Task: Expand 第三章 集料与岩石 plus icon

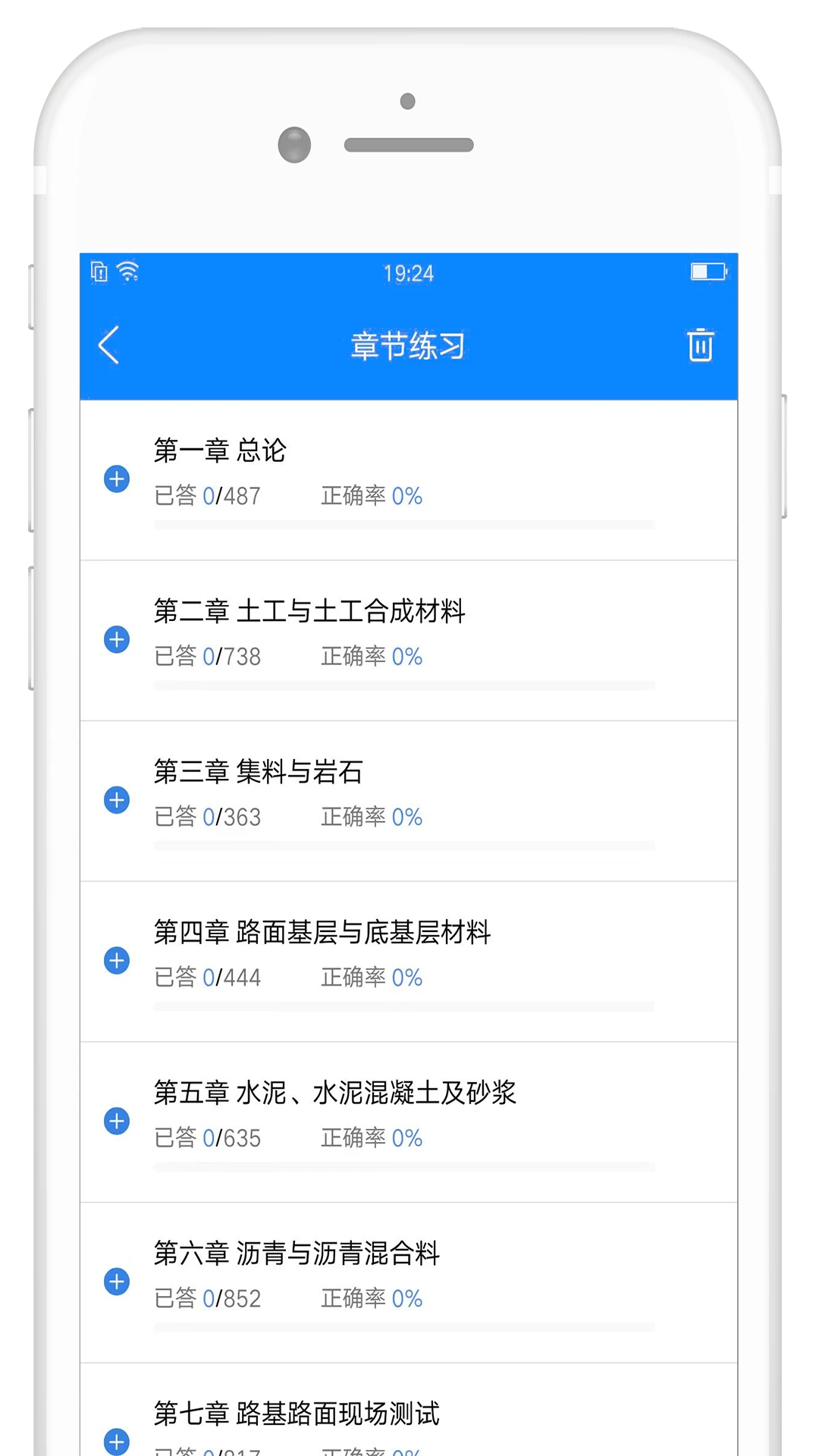Action: pos(117,800)
